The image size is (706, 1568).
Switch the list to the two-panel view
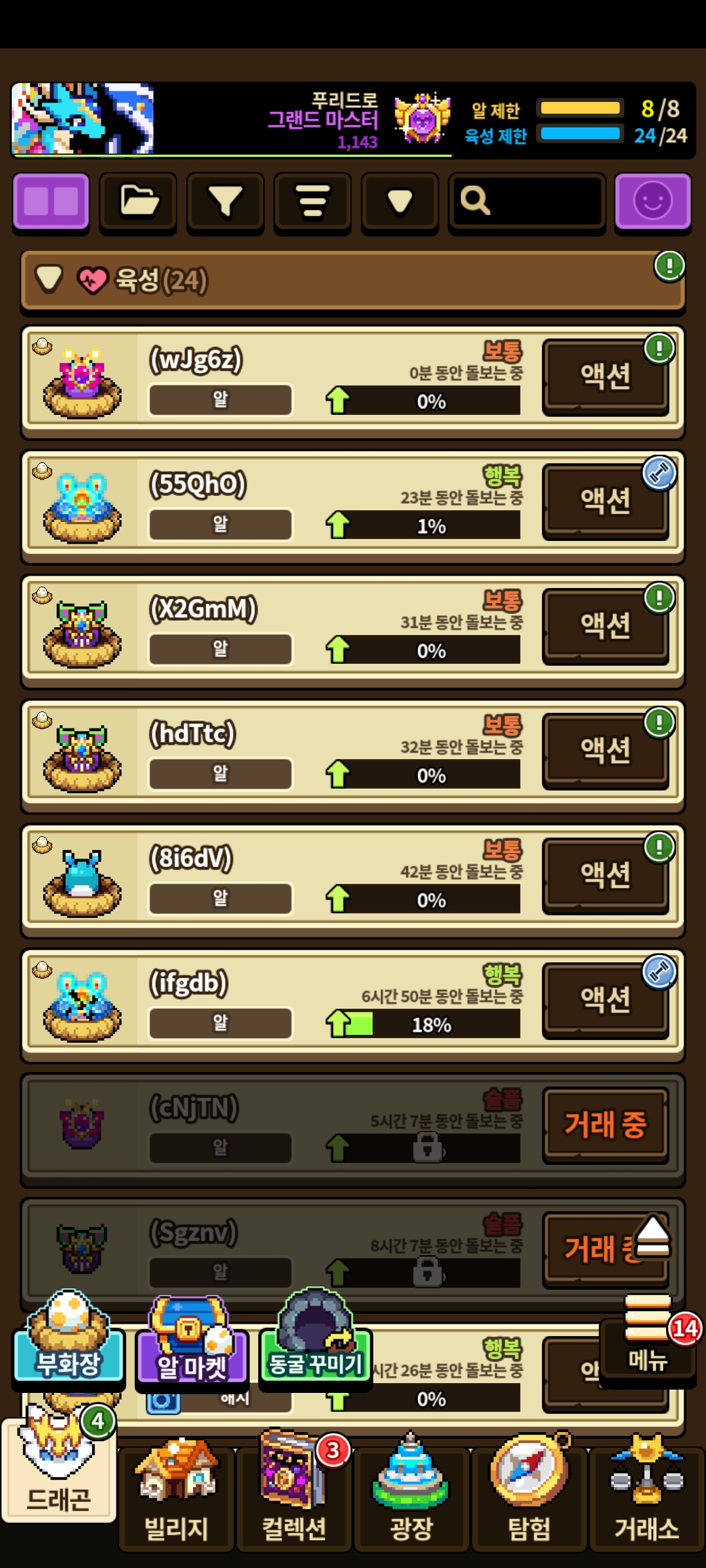[51, 201]
